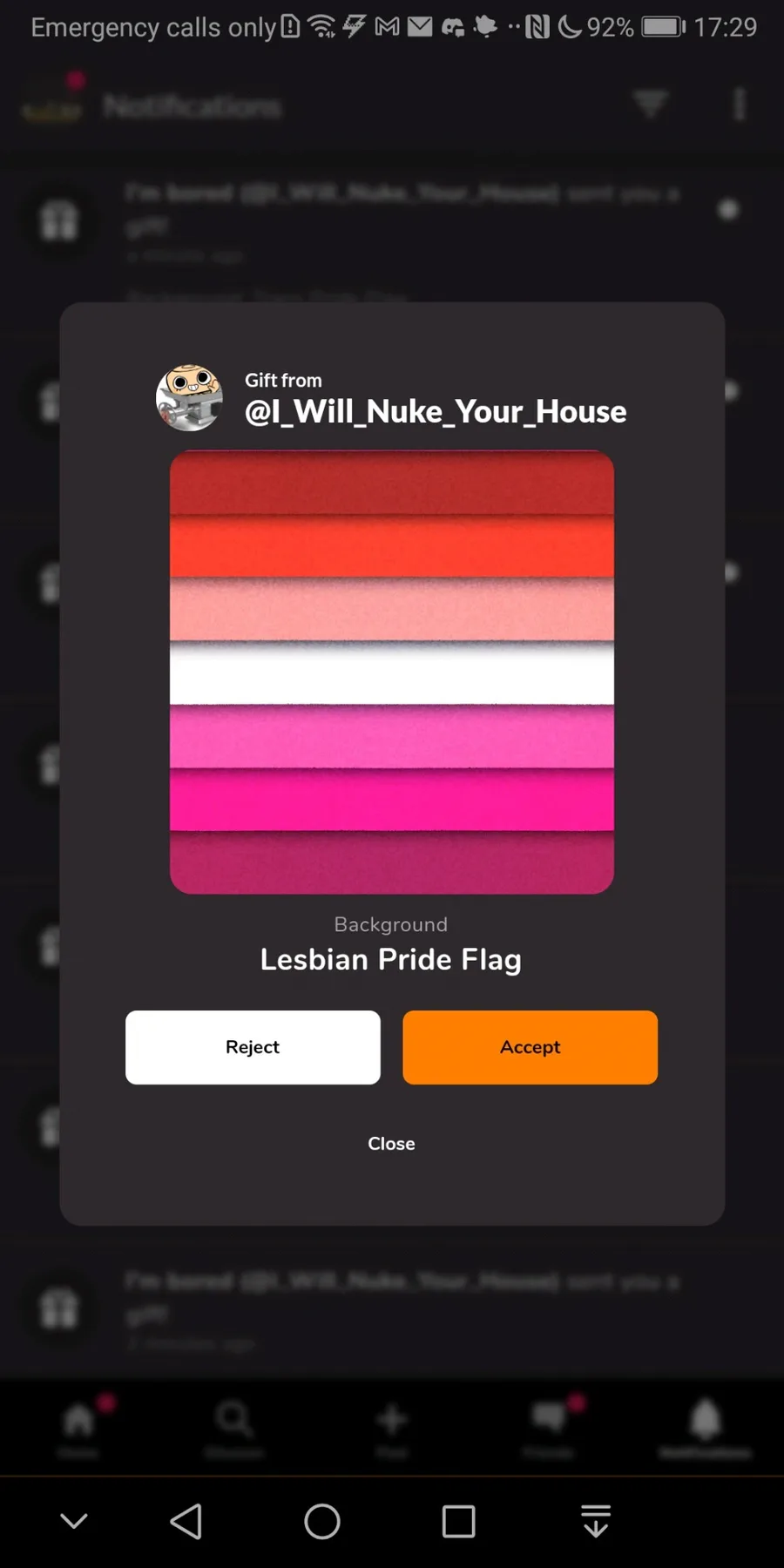Tap the system back button
Image resolution: width=784 pixels, height=1568 pixels.
pyautogui.click(x=186, y=1522)
